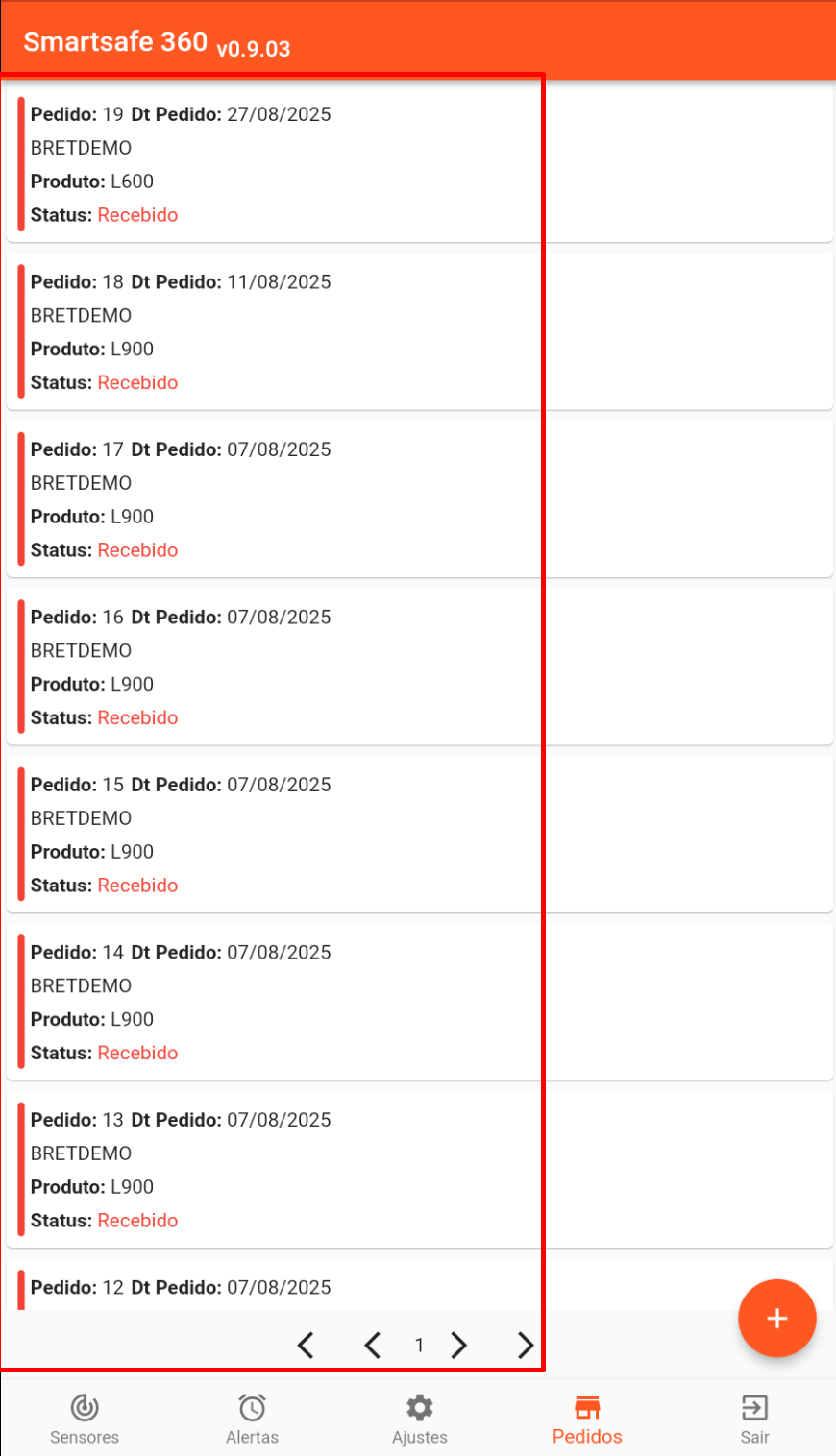Jump to the last page of orders
This screenshot has width=836, height=1456.
pos(526,1346)
